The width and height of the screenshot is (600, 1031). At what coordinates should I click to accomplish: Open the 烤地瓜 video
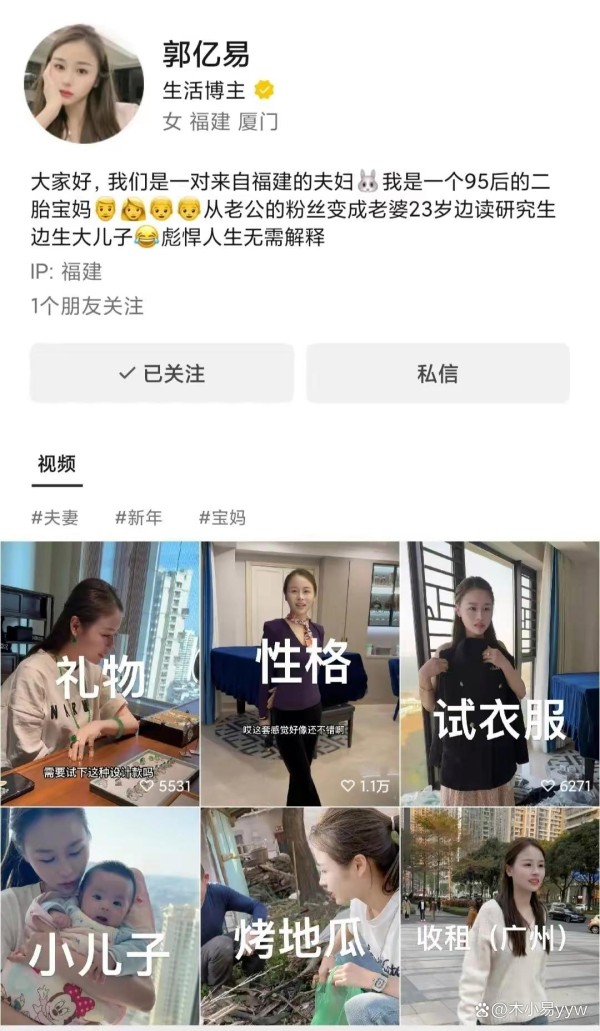pyautogui.click(x=299, y=915)
